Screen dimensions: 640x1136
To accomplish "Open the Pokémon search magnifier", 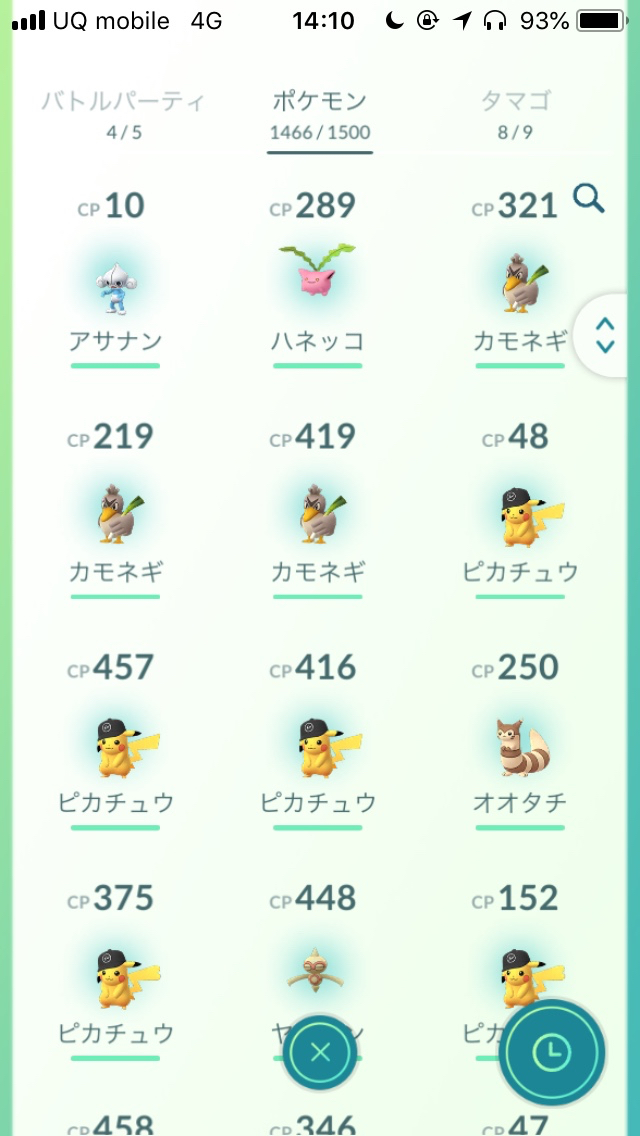I will 589,199.
